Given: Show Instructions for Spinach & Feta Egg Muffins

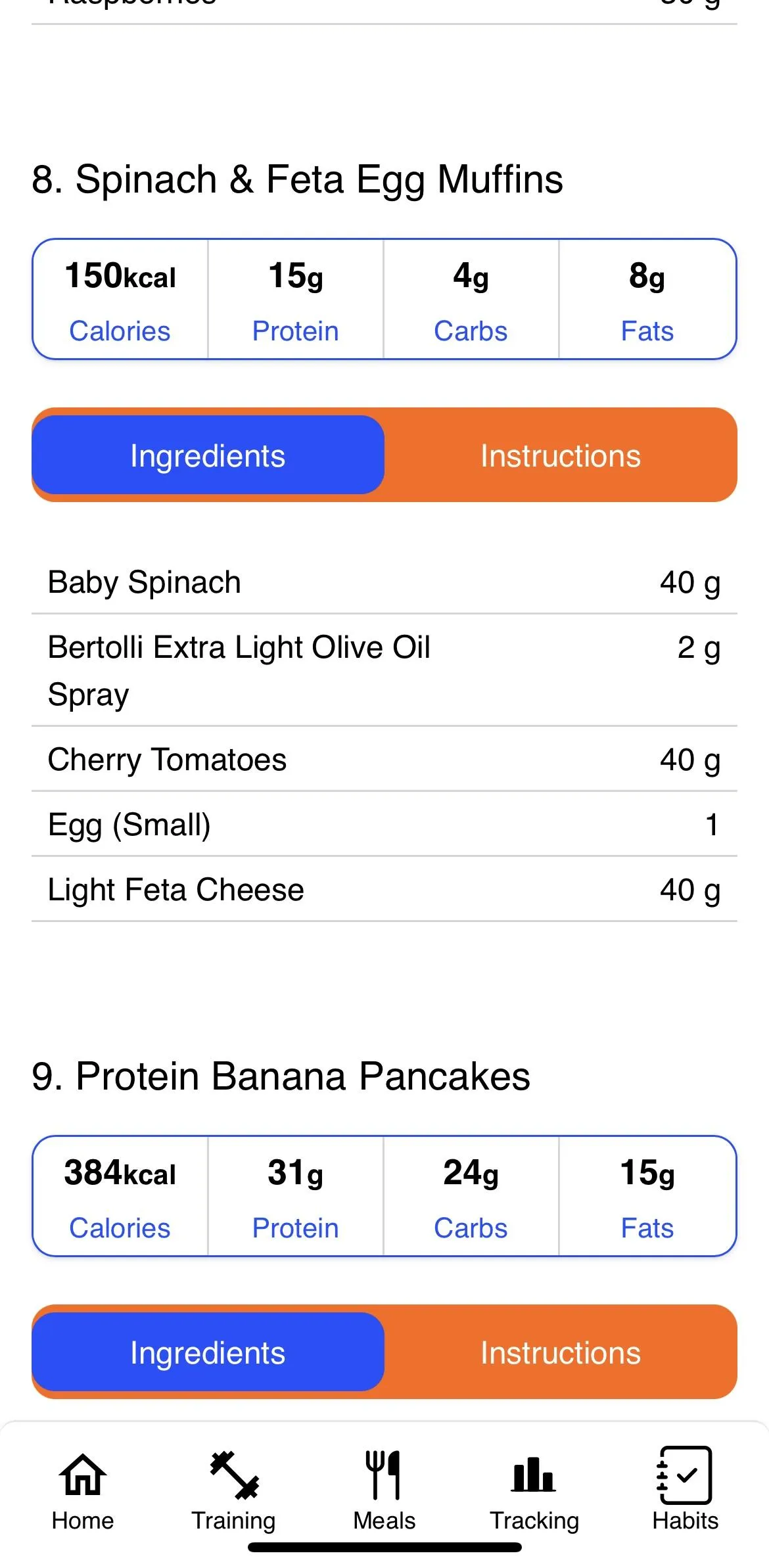Looking at the screenshot, I should (561, 455).
